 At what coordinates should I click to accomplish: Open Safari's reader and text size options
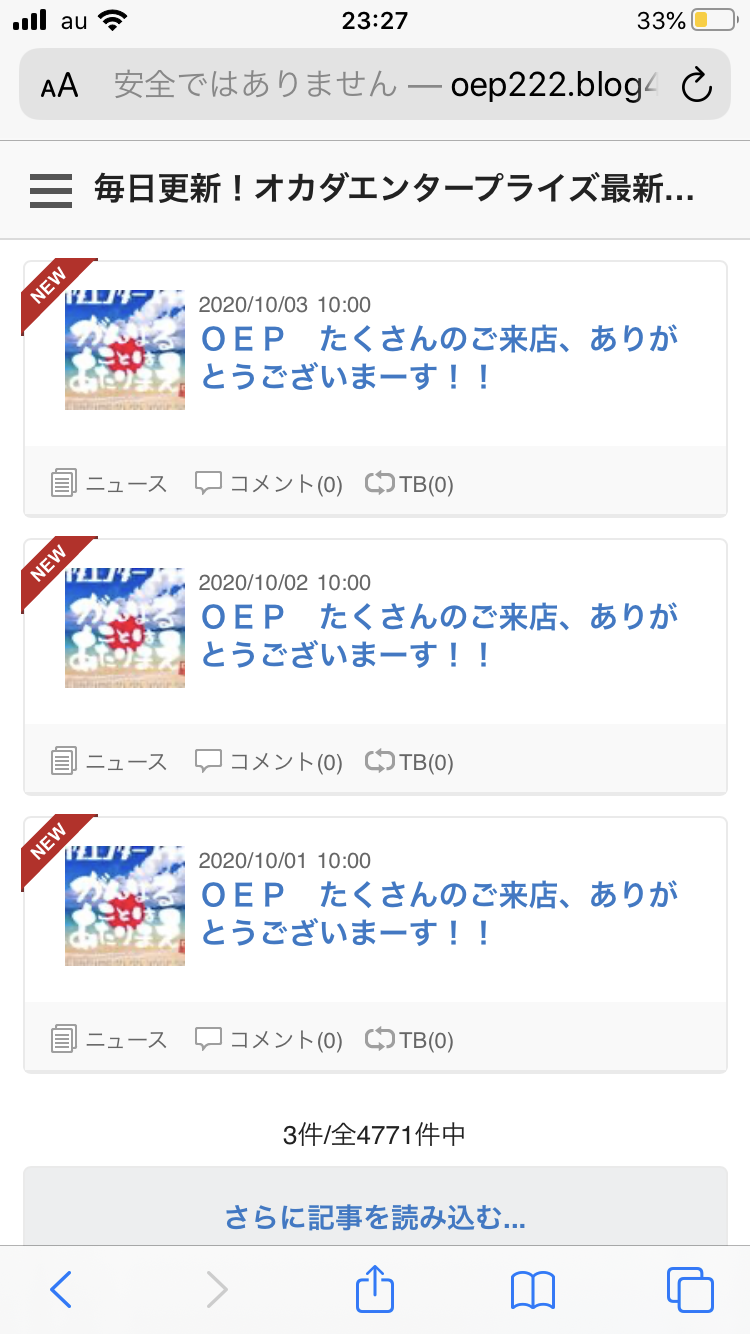[x=59, y=86]
